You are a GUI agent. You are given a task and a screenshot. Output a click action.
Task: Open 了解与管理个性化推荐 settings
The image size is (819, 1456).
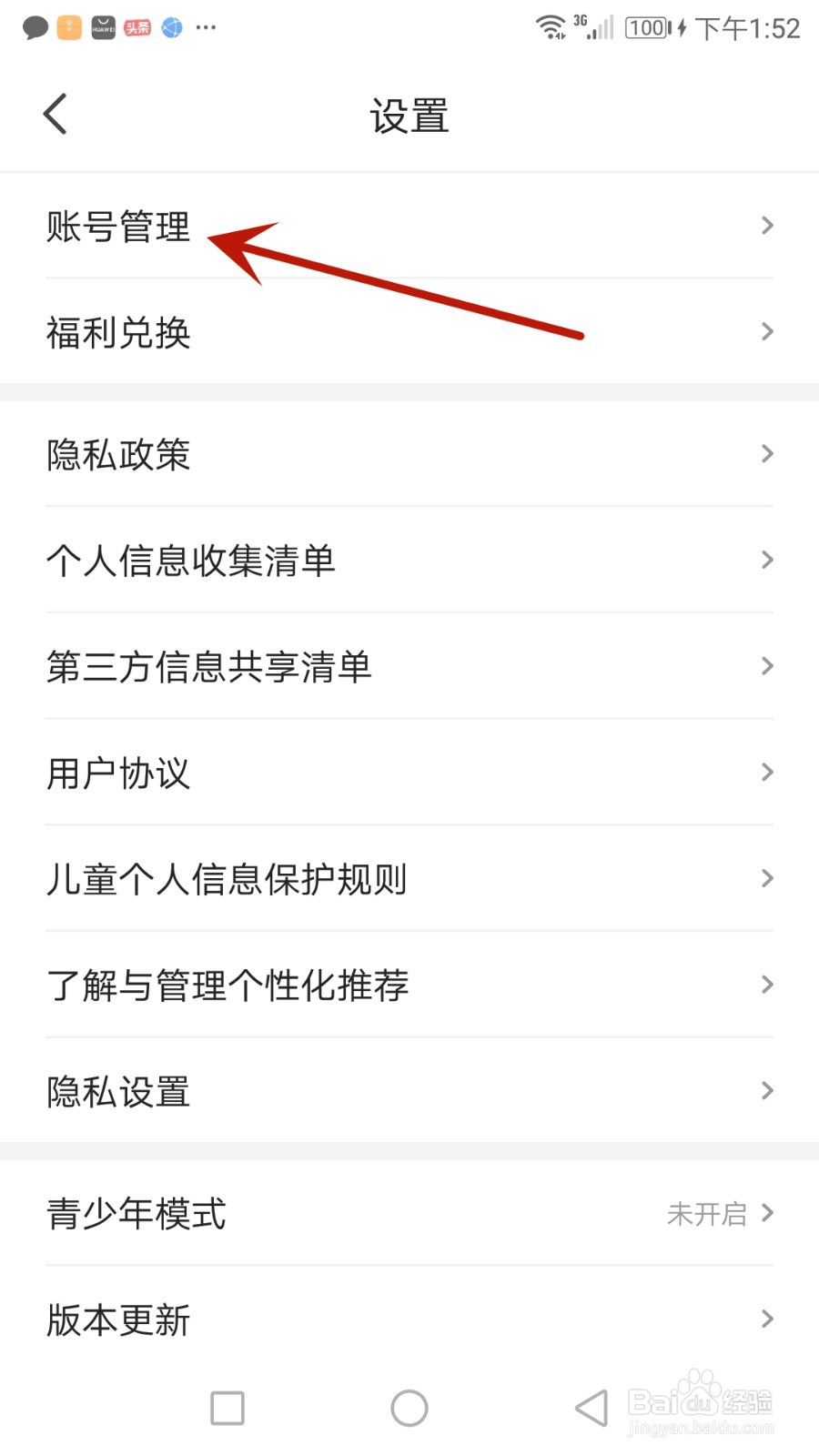click(x=409, y=985)
